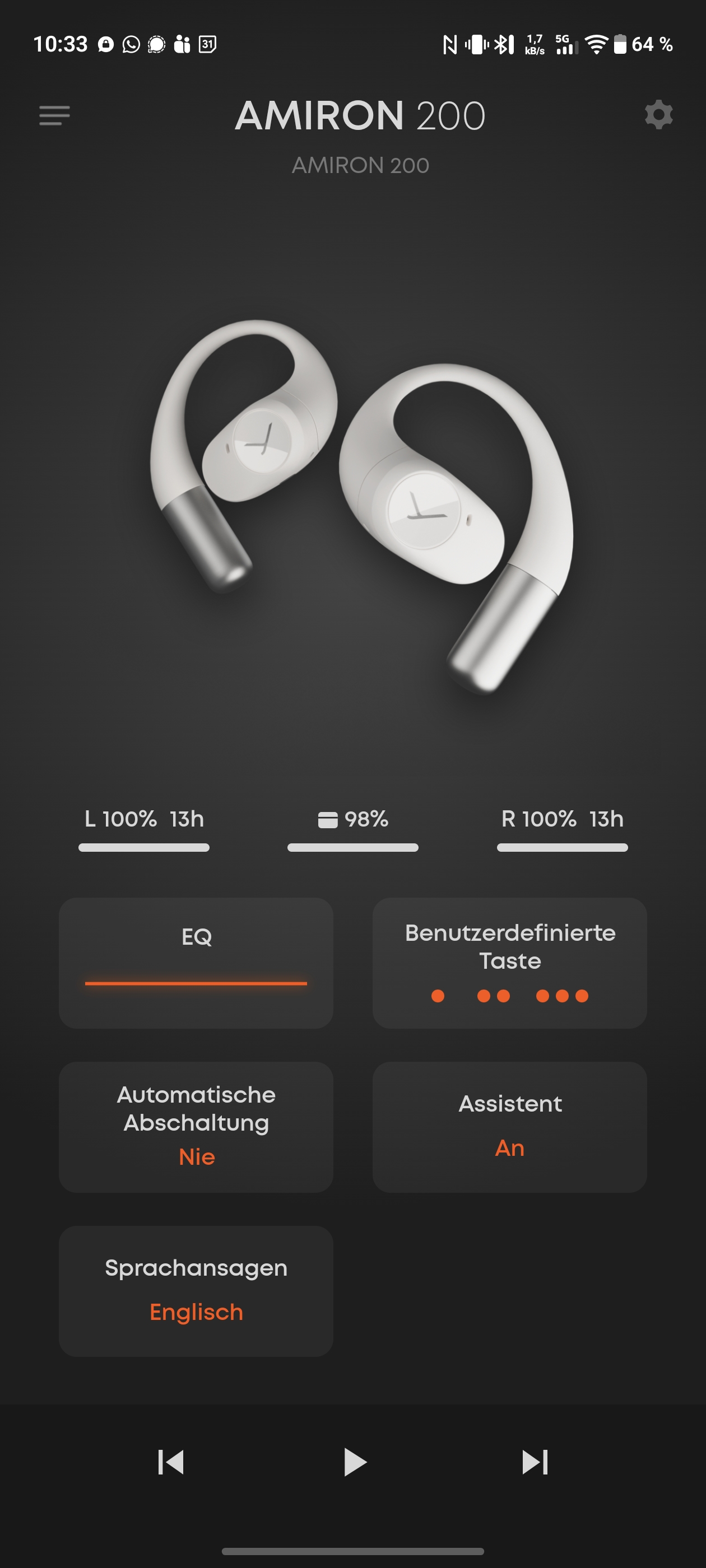The height and width of the screenshot is (1568, 706).
Task: Open the Assistent card
Action: pyautogui.click(x=509, y=1127)
